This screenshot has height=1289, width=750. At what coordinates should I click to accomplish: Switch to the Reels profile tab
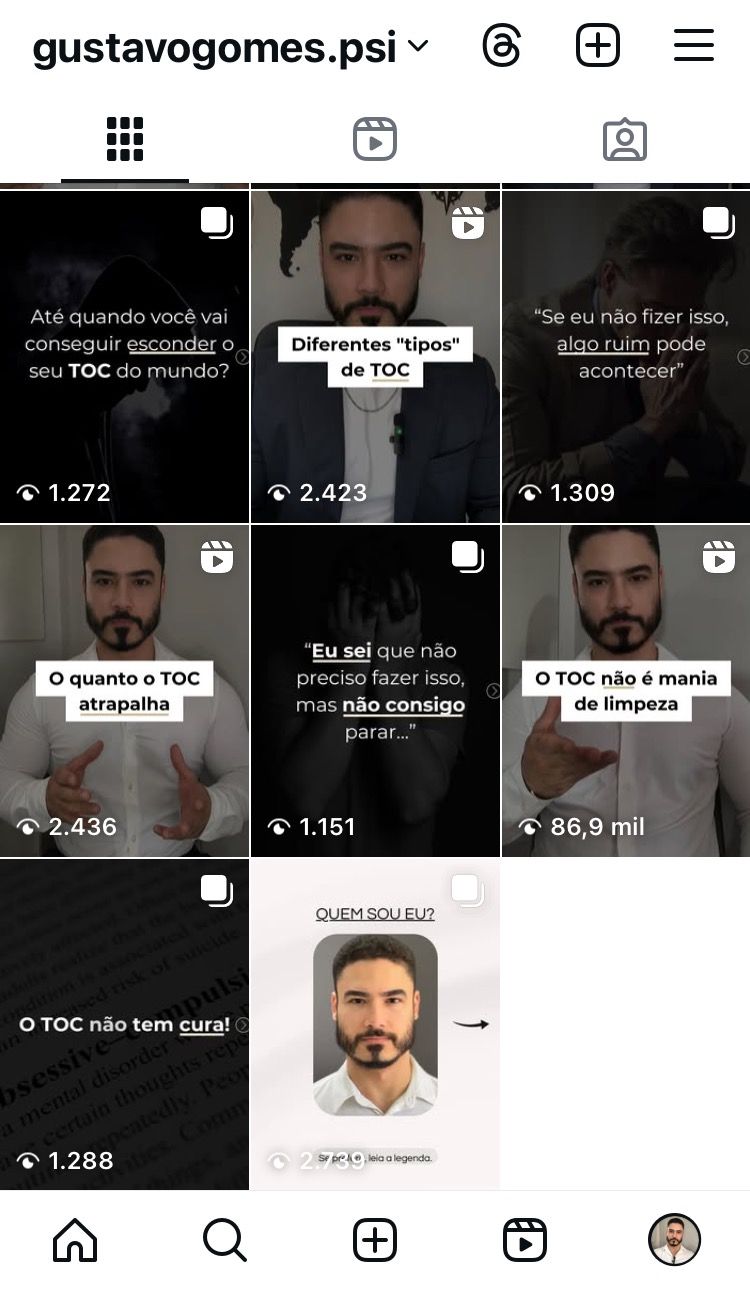[375, 140]
